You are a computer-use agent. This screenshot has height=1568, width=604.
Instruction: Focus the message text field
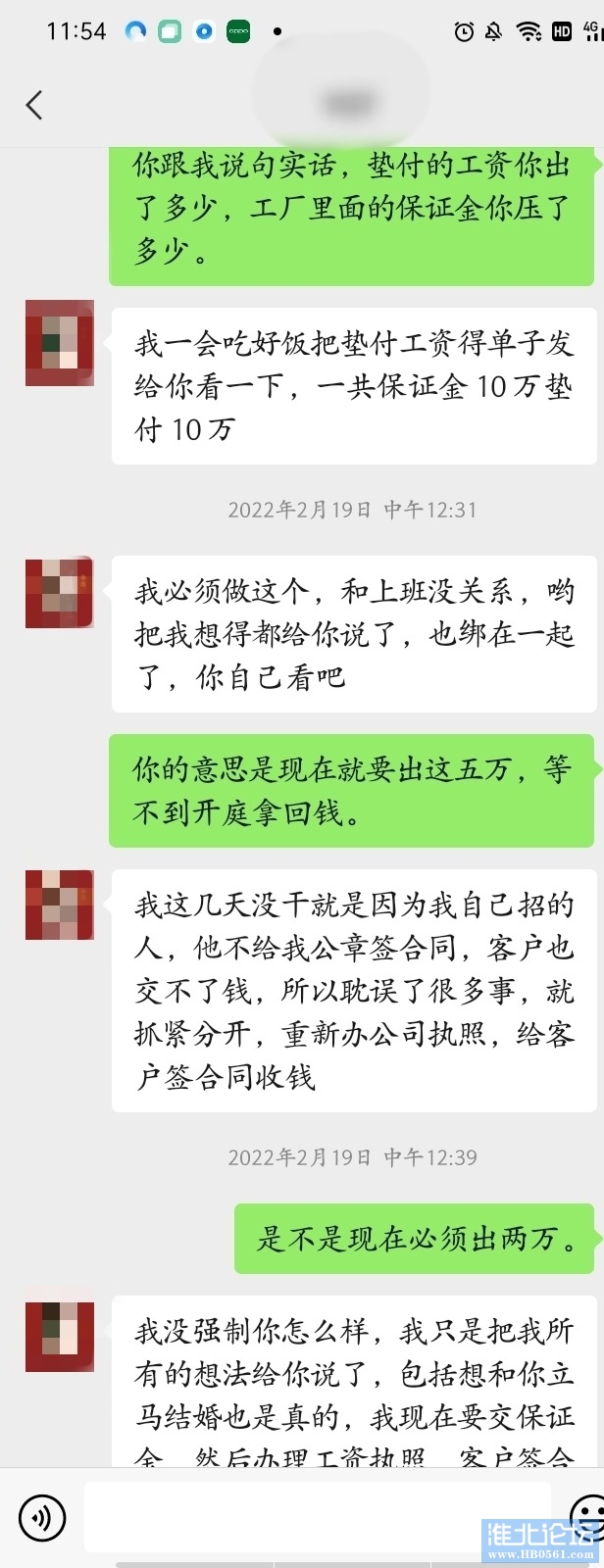(x=319, y=1517)
